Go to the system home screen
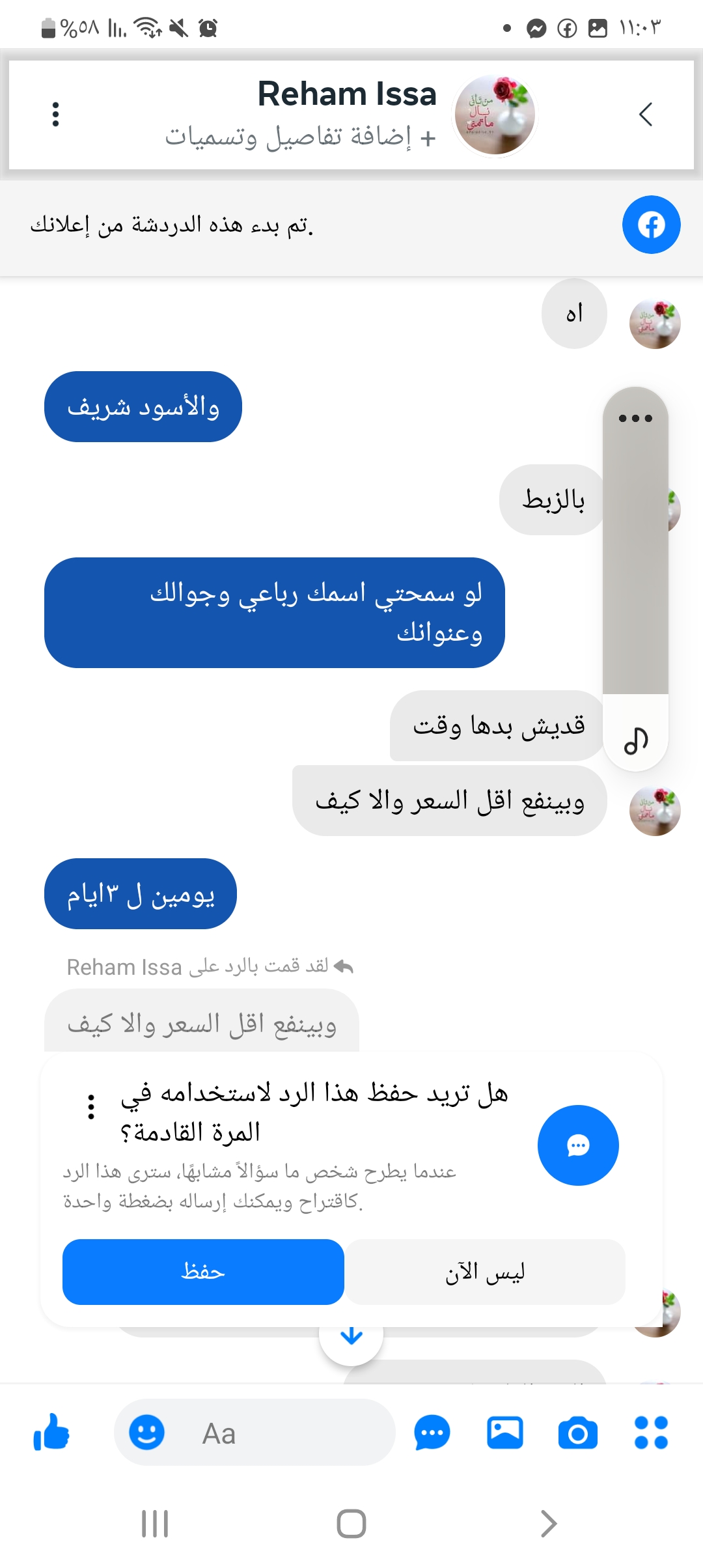The height and width of the screenshot is (1568, 703). coord(351,1524)
